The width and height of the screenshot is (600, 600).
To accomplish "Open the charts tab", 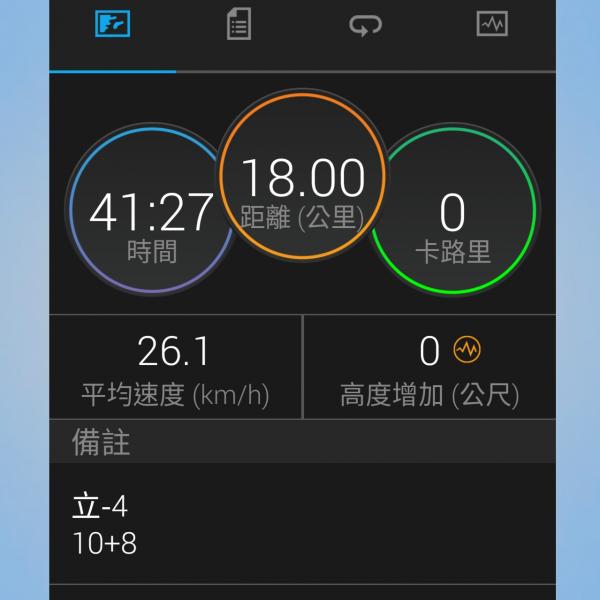I will (x=491, y=25).
